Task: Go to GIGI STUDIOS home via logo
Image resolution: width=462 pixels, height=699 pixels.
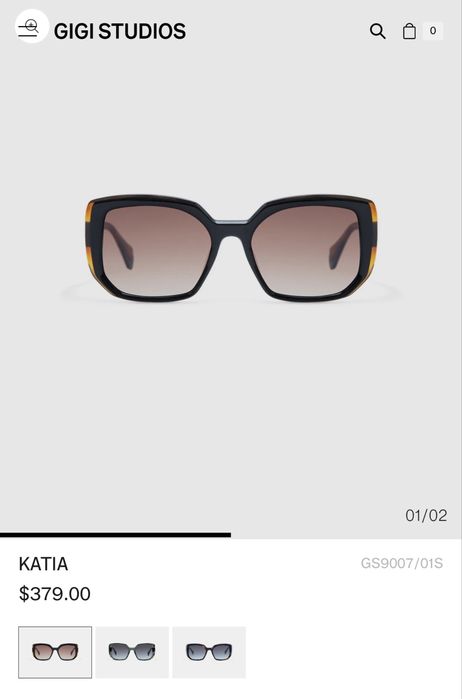Action: pyautogui.click(x=120, y=31)
